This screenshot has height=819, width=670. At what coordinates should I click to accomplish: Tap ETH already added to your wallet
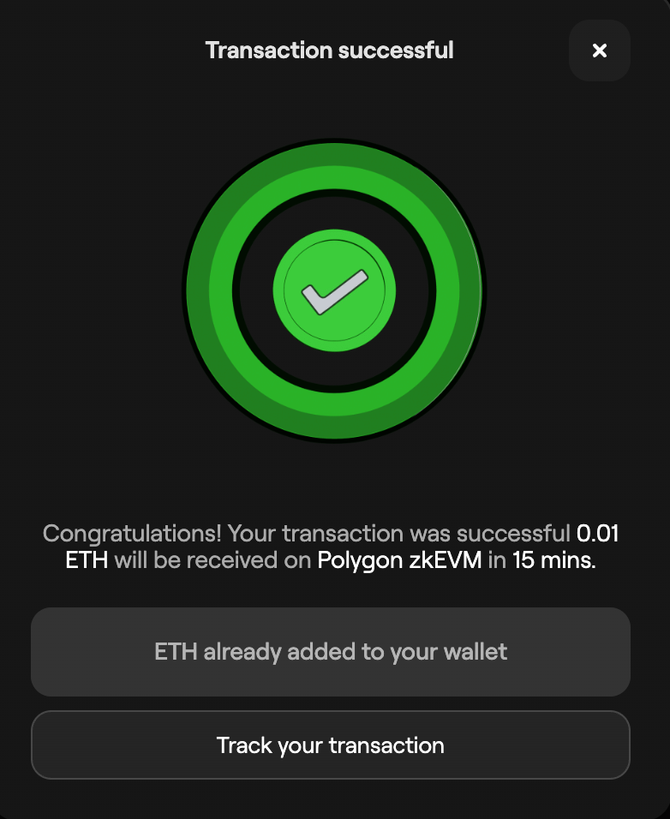point(330,652)
